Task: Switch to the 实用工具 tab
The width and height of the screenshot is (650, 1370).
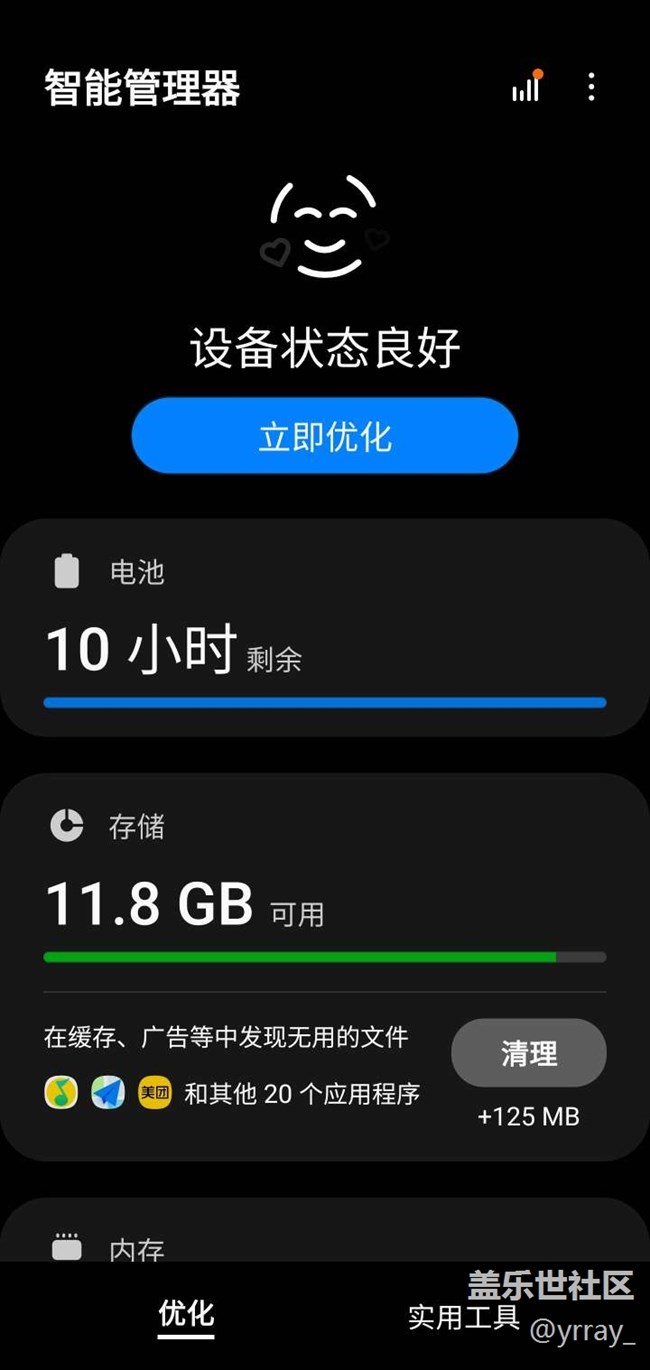Action: pyautogui.click(x=463, y=1316)
